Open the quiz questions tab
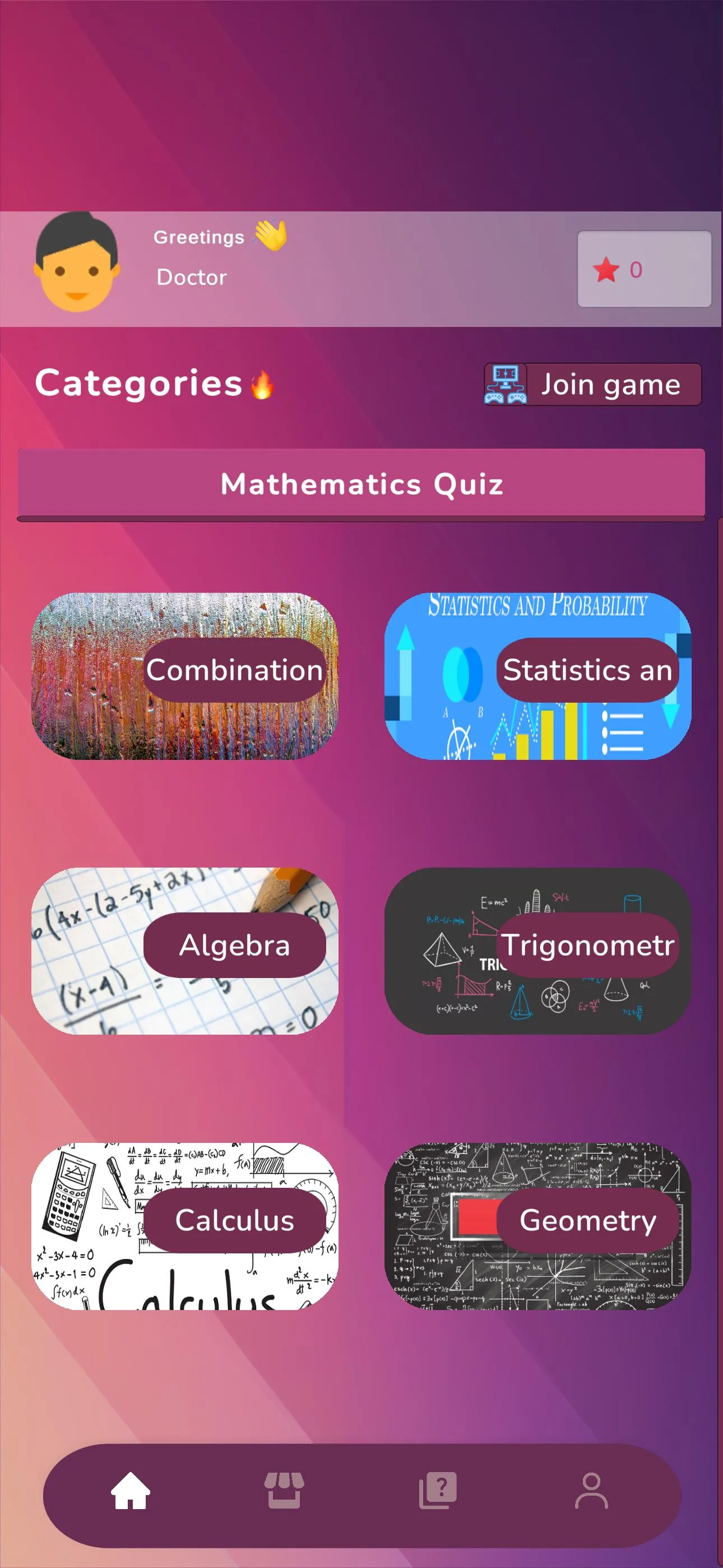This screenshot has width=723, height=1568. click(x=438, y=1491)
